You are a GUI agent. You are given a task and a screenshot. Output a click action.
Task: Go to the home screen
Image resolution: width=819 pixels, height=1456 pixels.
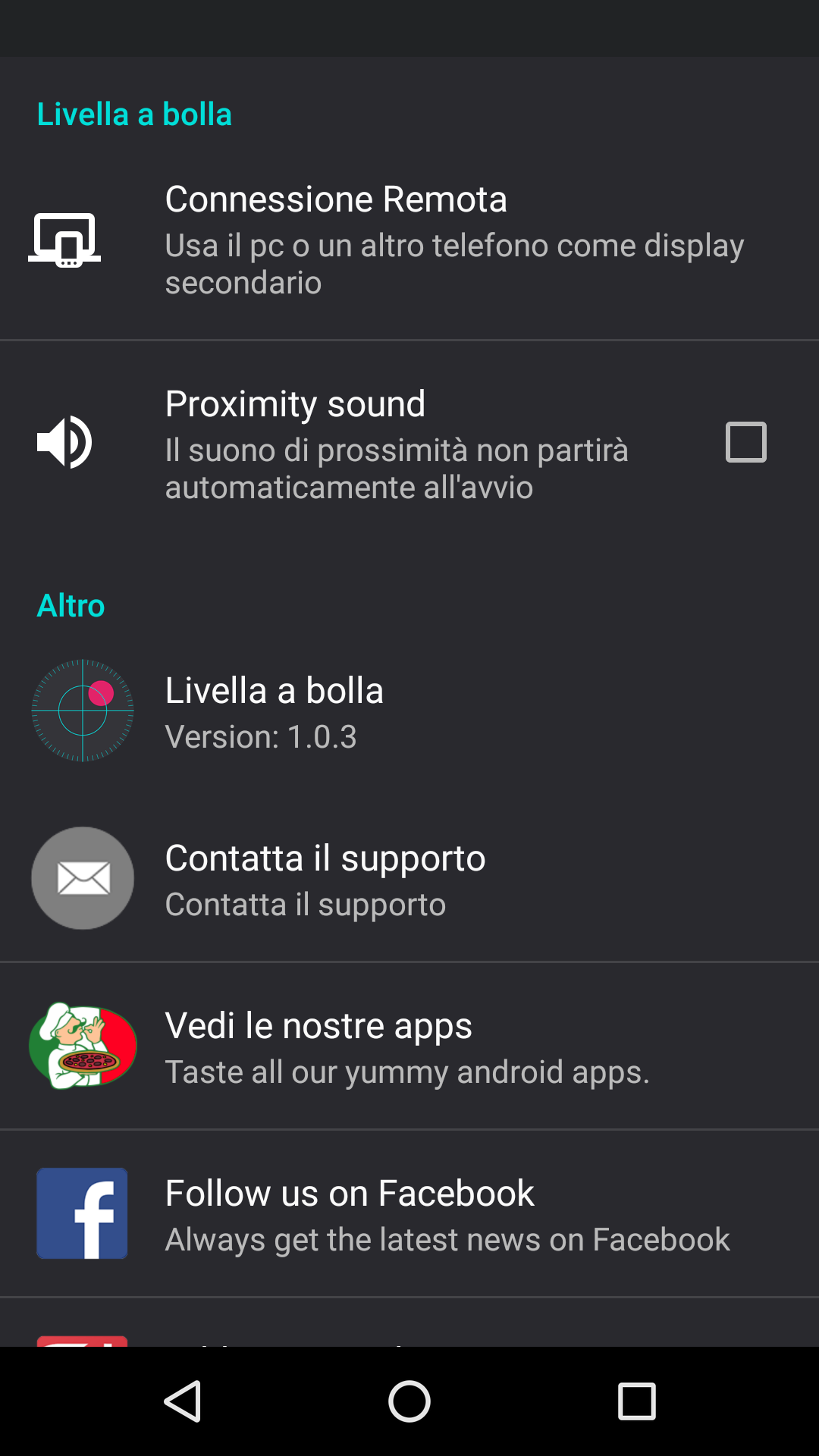tap(409, 1401)
